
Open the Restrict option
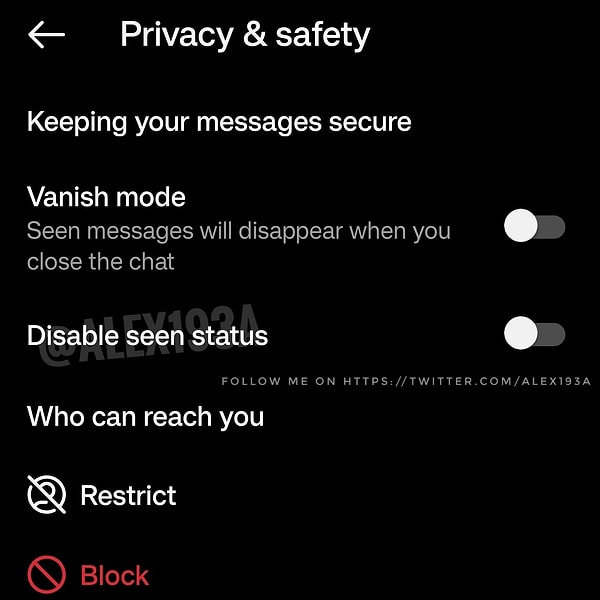coord(127,495)
